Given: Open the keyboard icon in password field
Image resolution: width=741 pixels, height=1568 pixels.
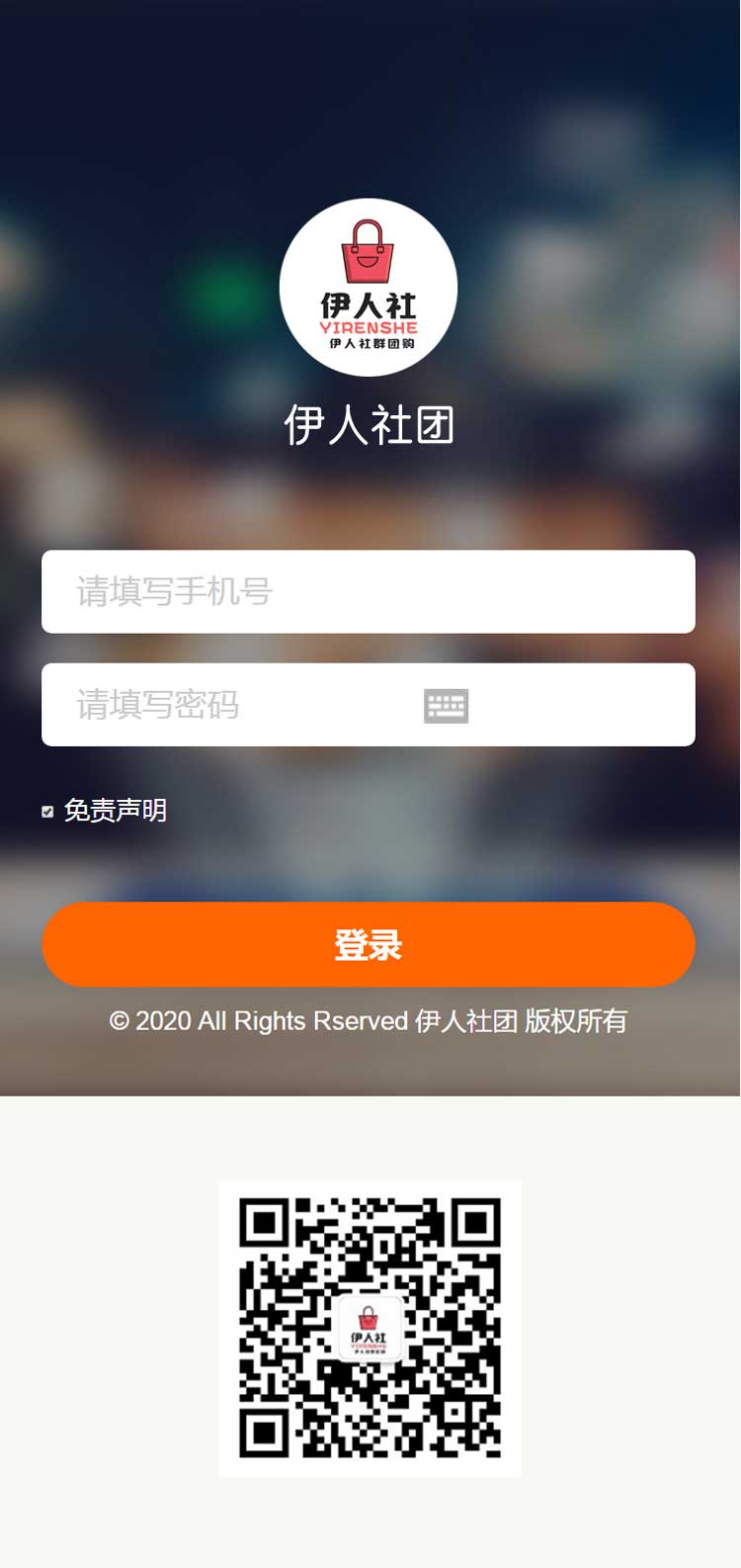Looking at the screenshot, I should pyautogui.click(x=446, y=706).
